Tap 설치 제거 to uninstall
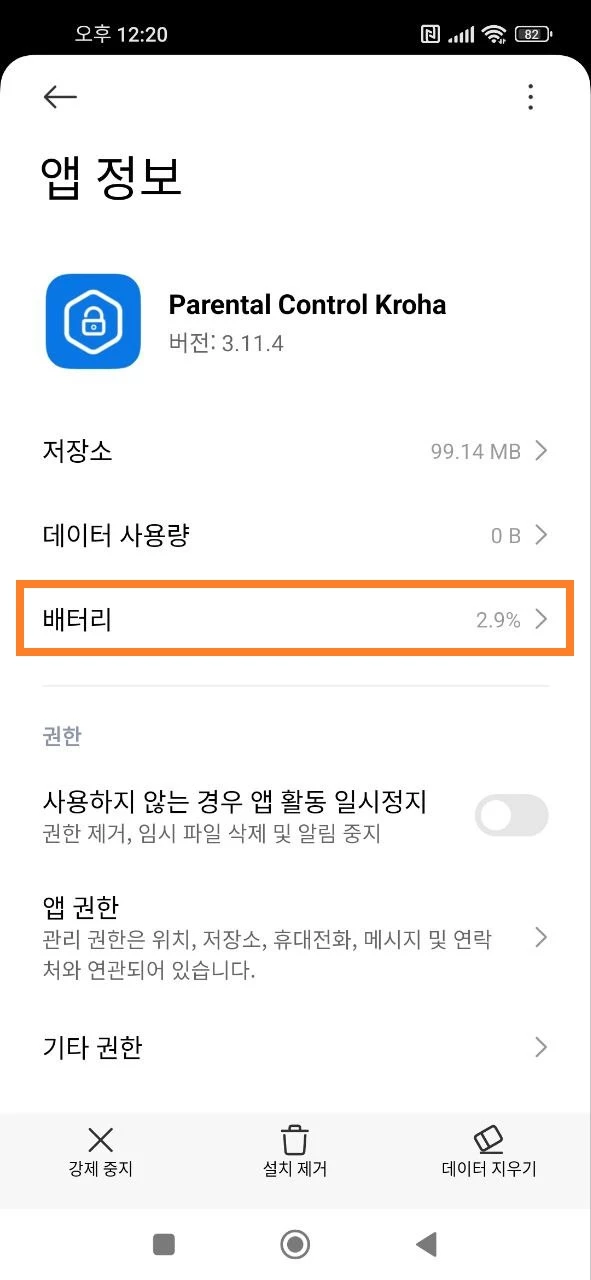 tap(295, 1151)
